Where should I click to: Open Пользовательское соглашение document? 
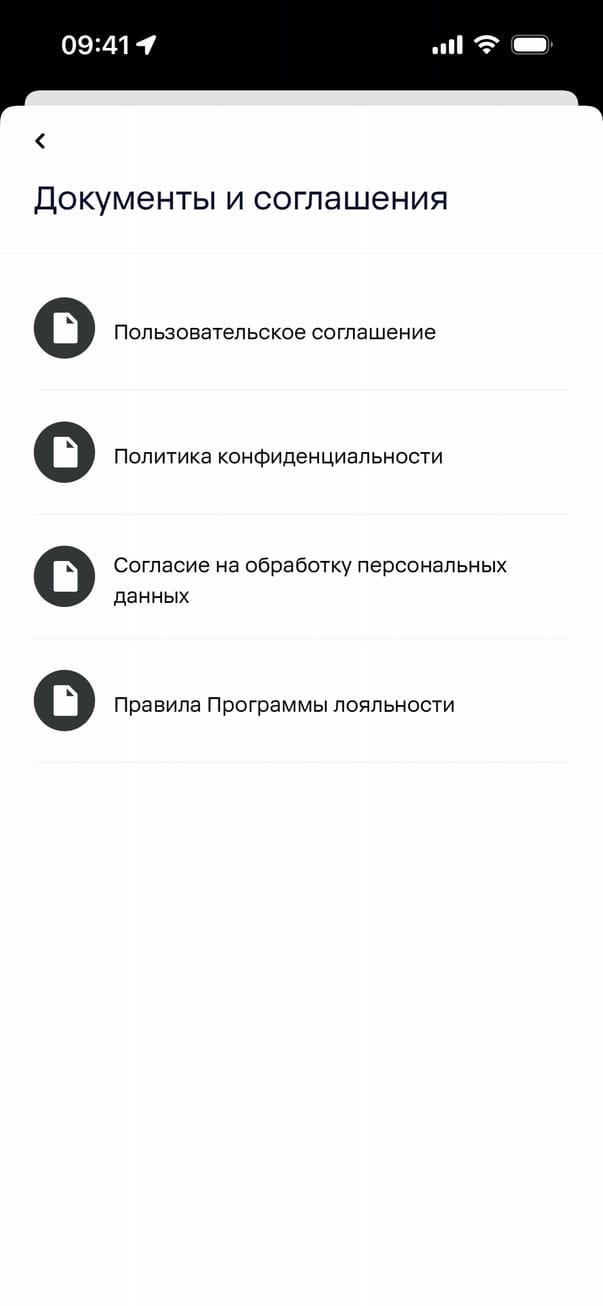click(274, 332)
